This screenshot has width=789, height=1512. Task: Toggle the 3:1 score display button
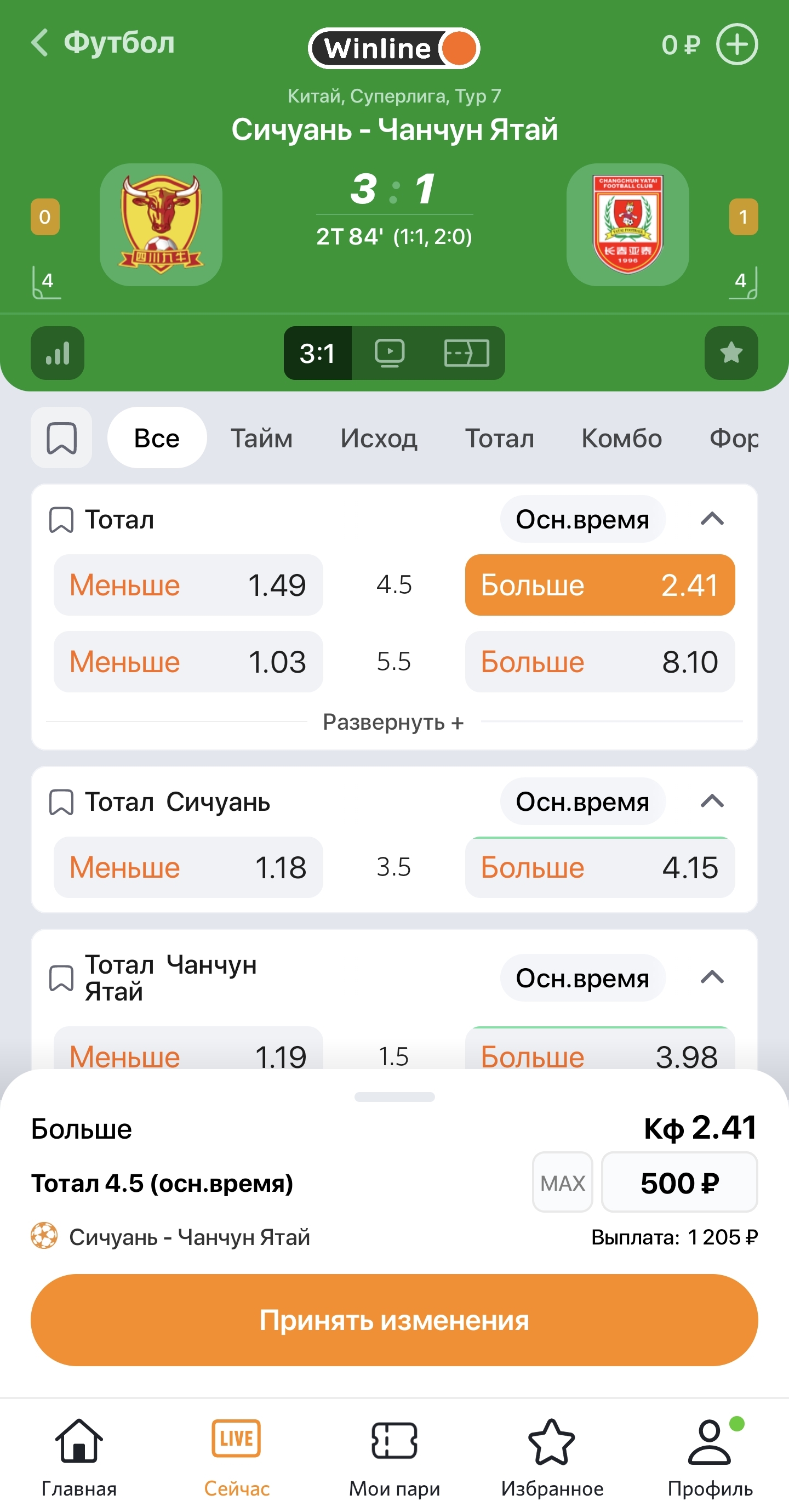pyautogui.click(x=317, y=352)
